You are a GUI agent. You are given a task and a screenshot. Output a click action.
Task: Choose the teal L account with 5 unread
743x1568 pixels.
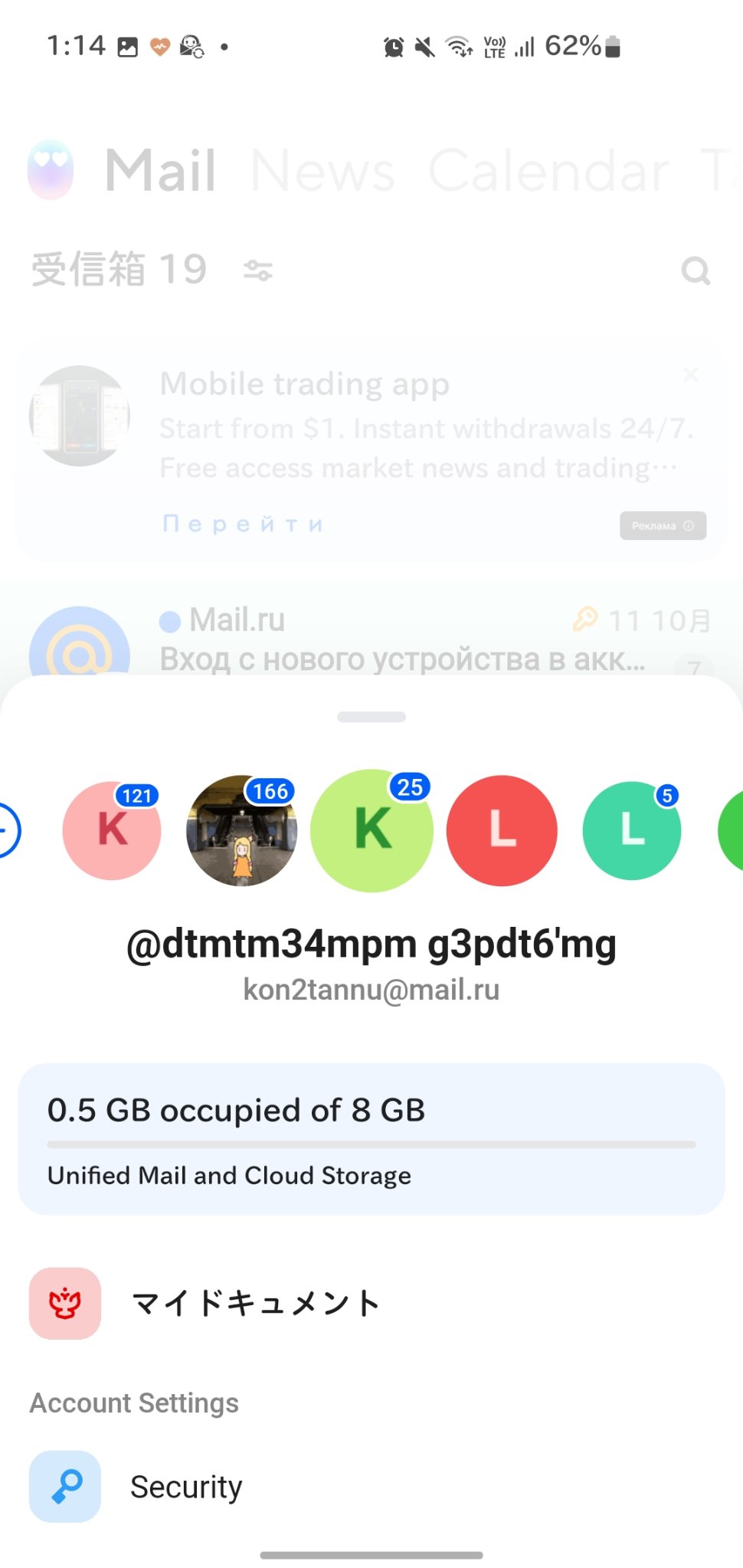pos(632,830)
